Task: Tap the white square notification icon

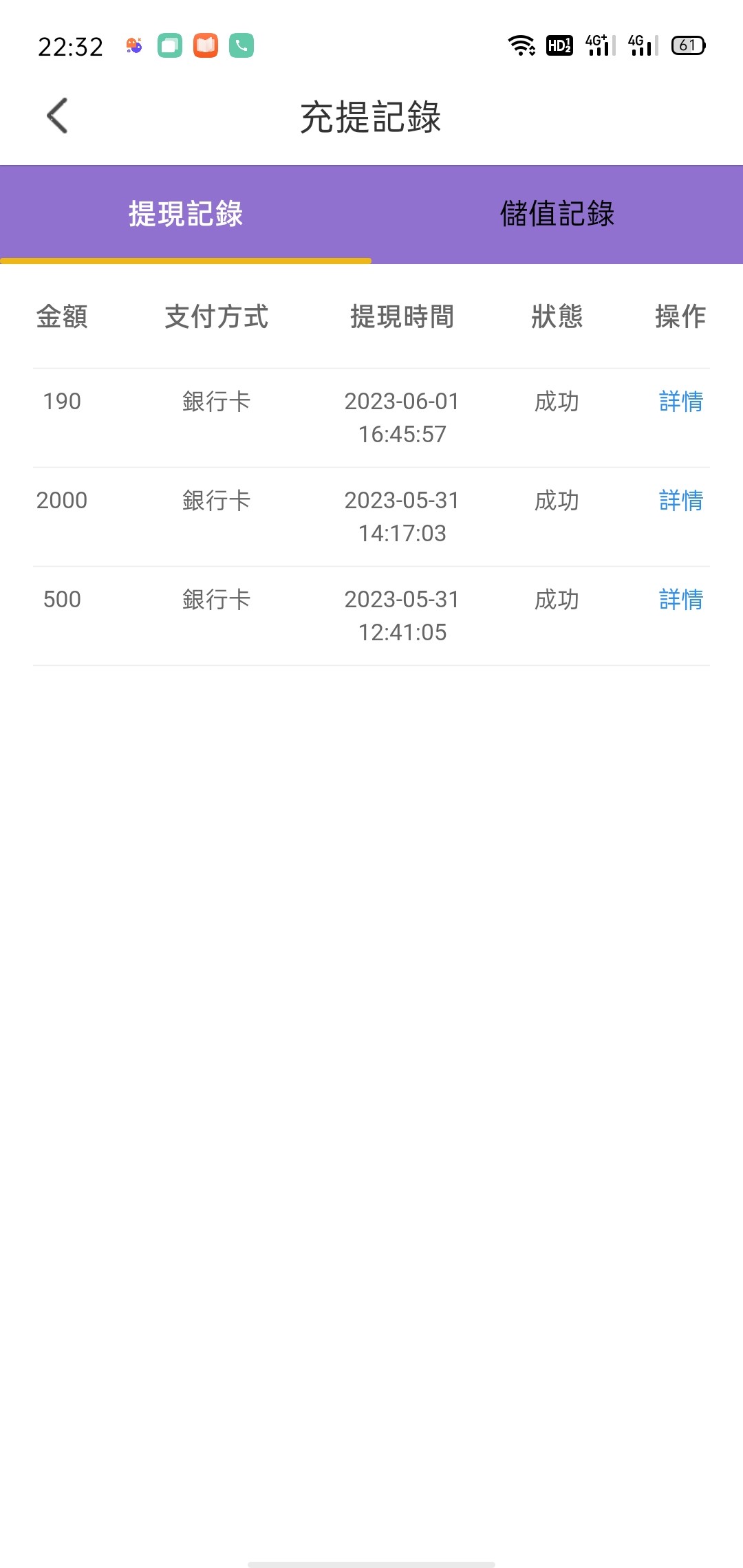Action: coord(169,45)
